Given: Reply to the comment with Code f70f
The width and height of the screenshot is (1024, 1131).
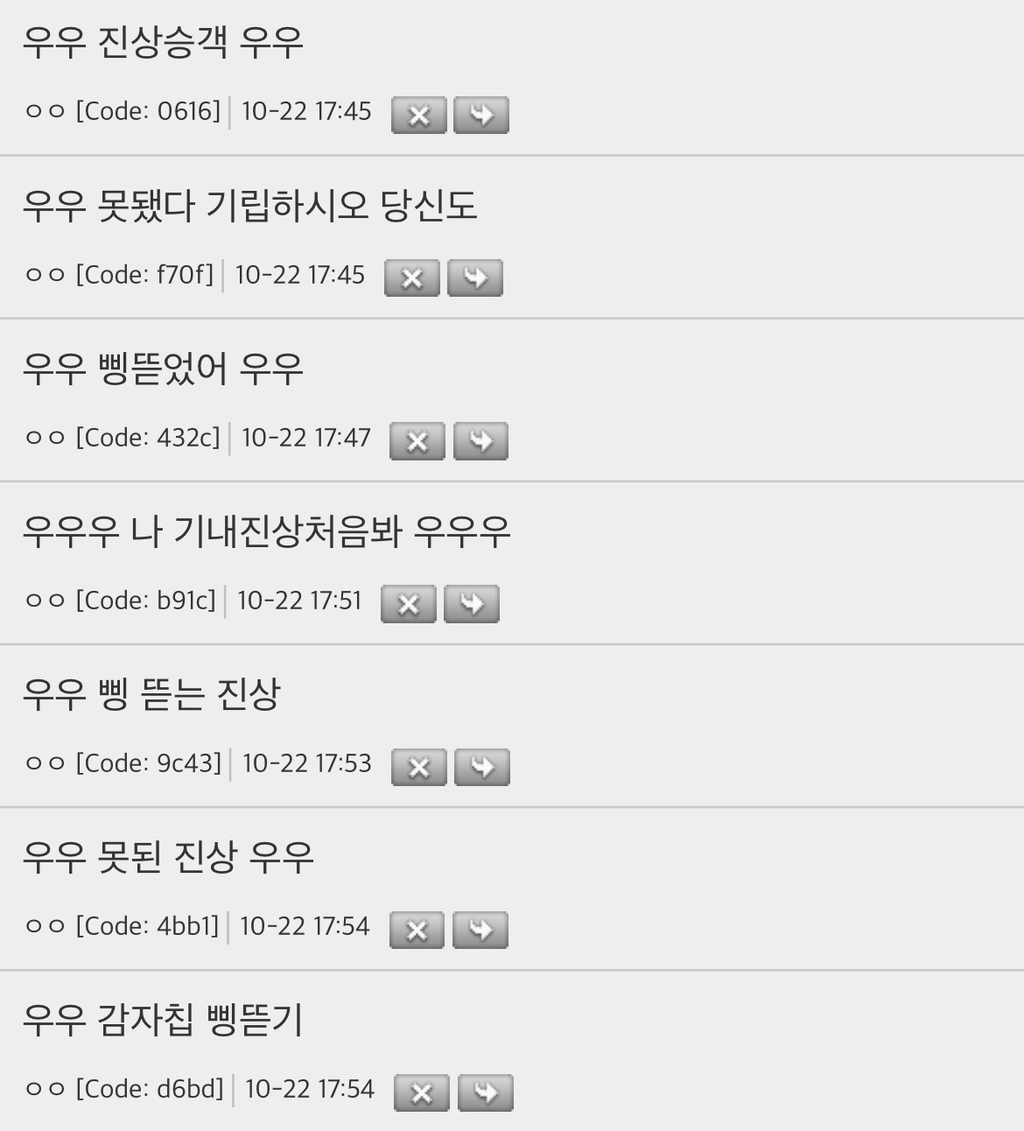Looking at the screenshot, I should coord(475,278).
